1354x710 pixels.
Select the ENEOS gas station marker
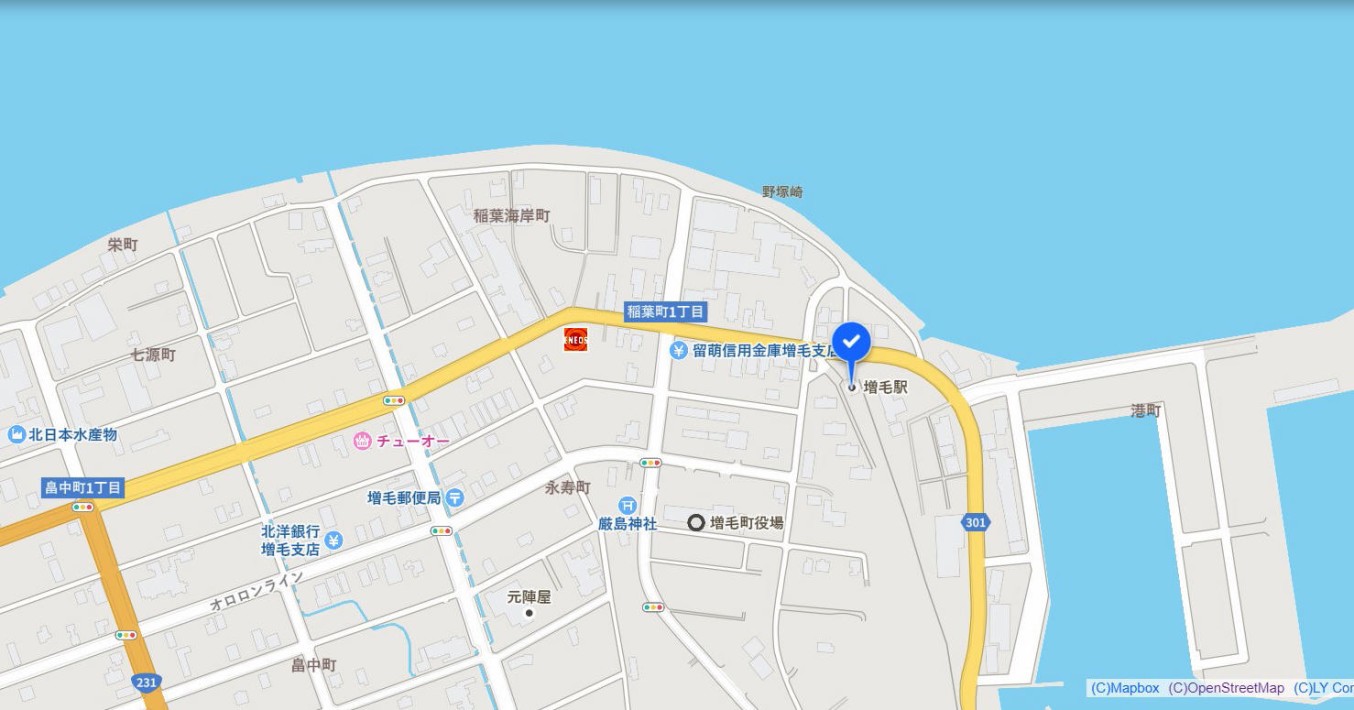pos(576,339)
